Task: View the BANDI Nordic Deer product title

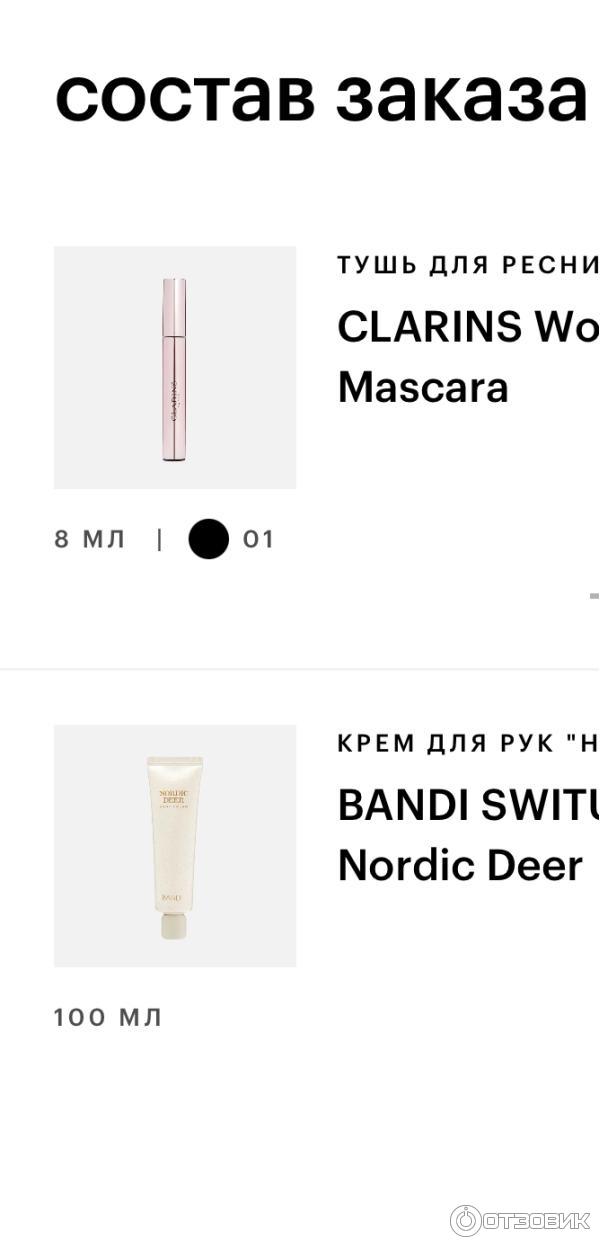Action: point(467,834)
